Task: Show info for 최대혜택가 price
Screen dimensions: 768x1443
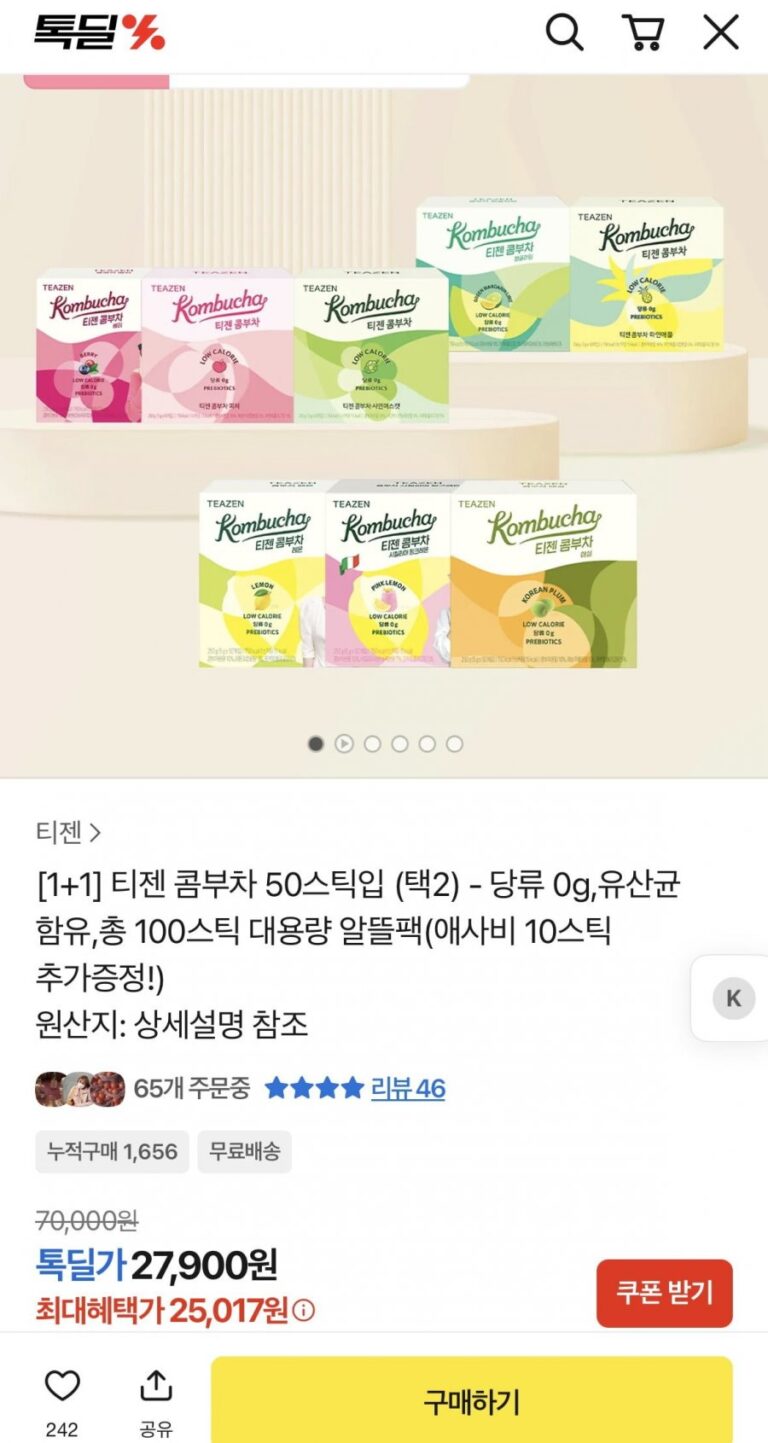Action: (303, 1310)
